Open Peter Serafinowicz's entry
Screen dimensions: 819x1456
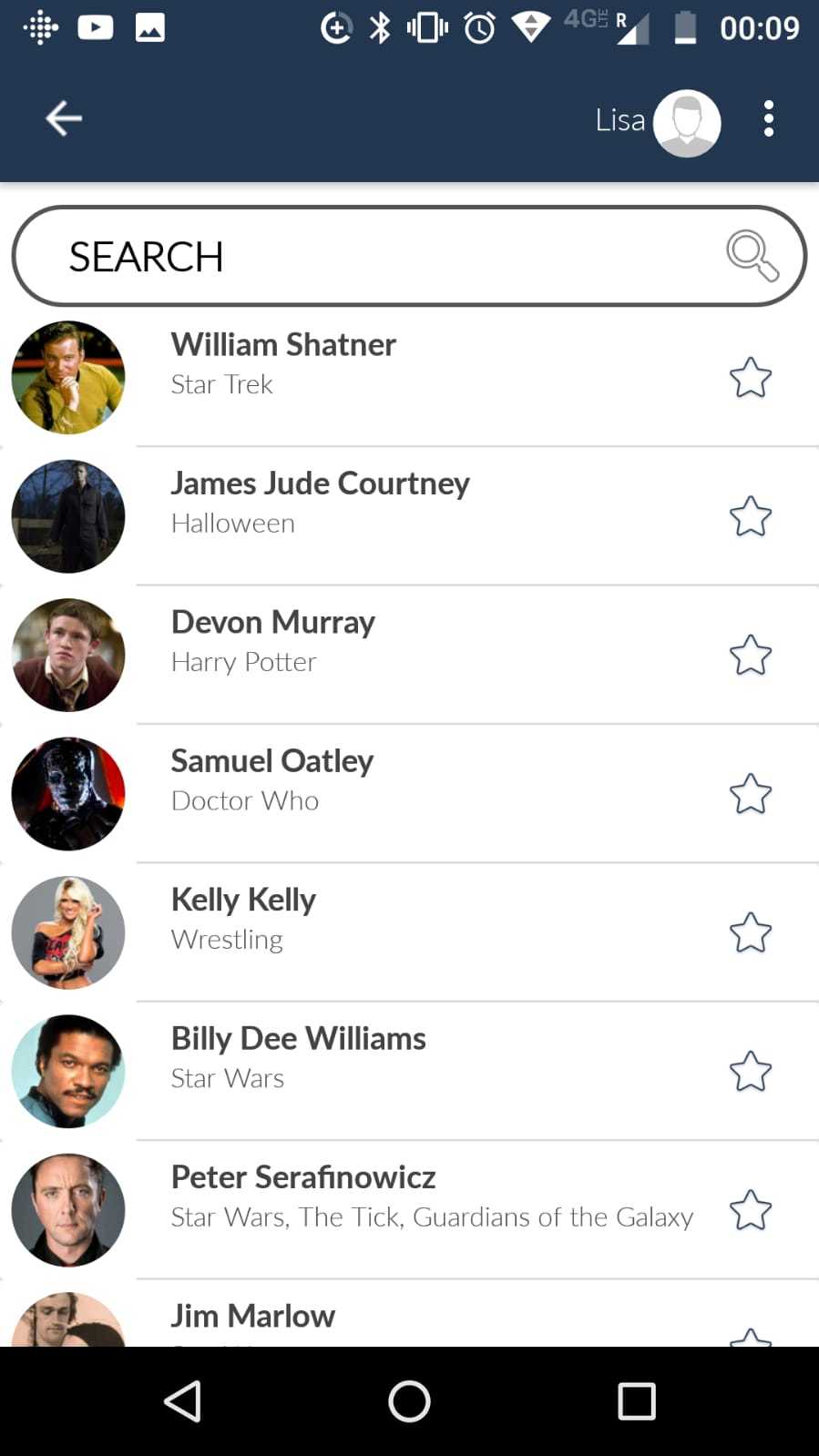pyautogui.click(x=409, y=1209)
